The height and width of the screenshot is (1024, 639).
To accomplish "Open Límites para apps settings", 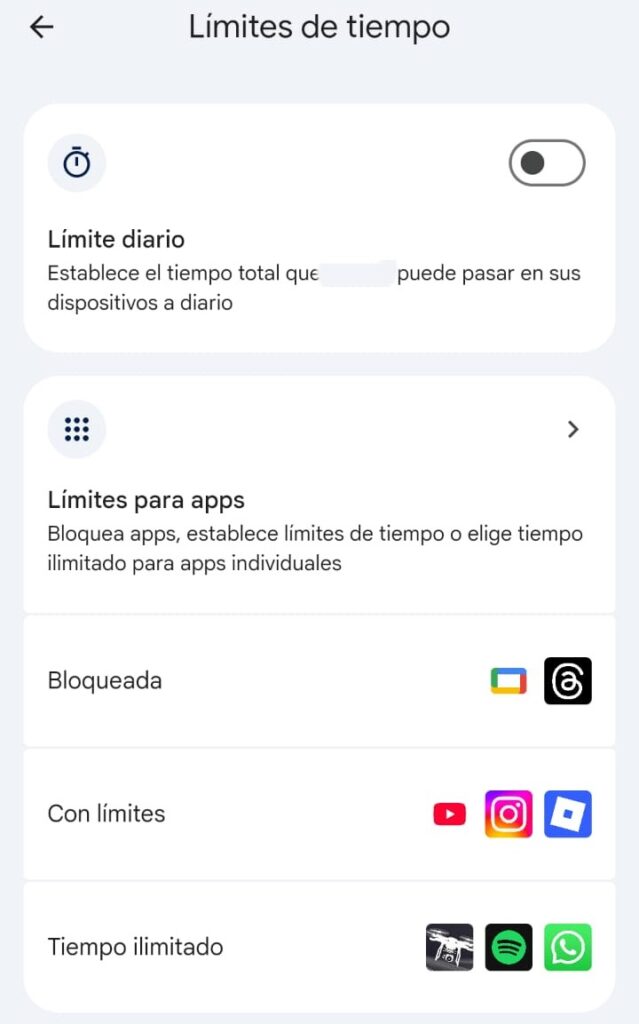I will [x=319, y=494].
